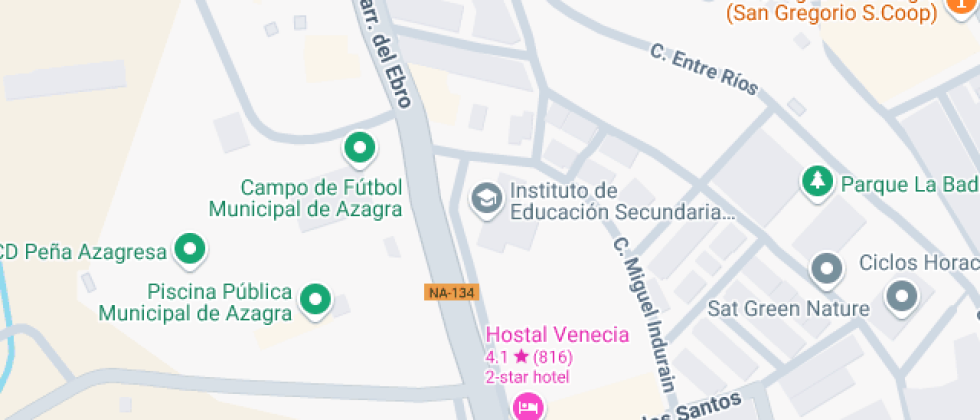
Task: View the Hostal Venecia hotel pin
Action: pyautogui.click(x=527, y=406)
